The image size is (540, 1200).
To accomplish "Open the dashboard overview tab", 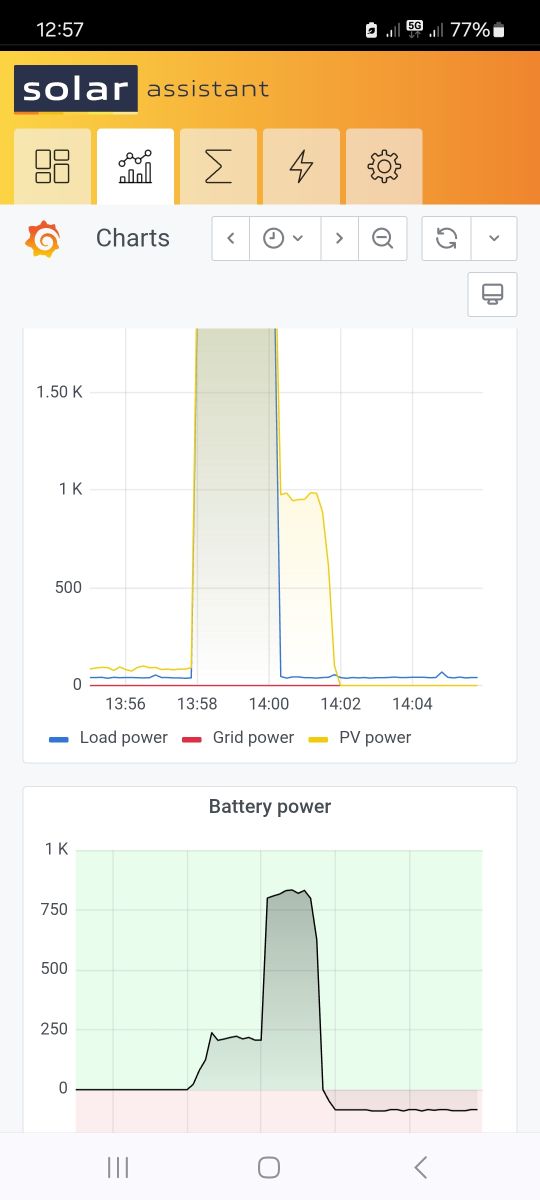I will 52,166.
